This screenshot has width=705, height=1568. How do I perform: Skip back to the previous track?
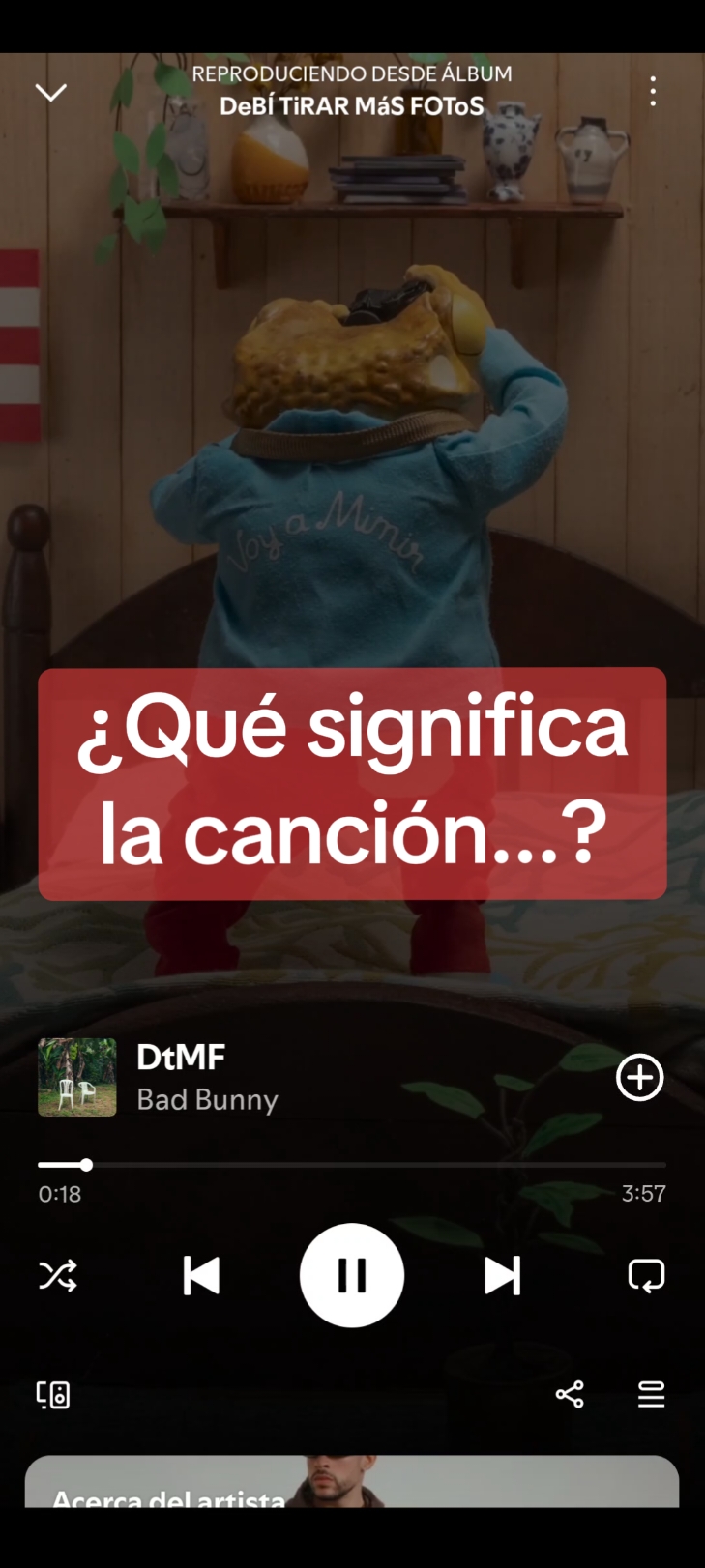pyautogui.click(x=201, y=1276)
